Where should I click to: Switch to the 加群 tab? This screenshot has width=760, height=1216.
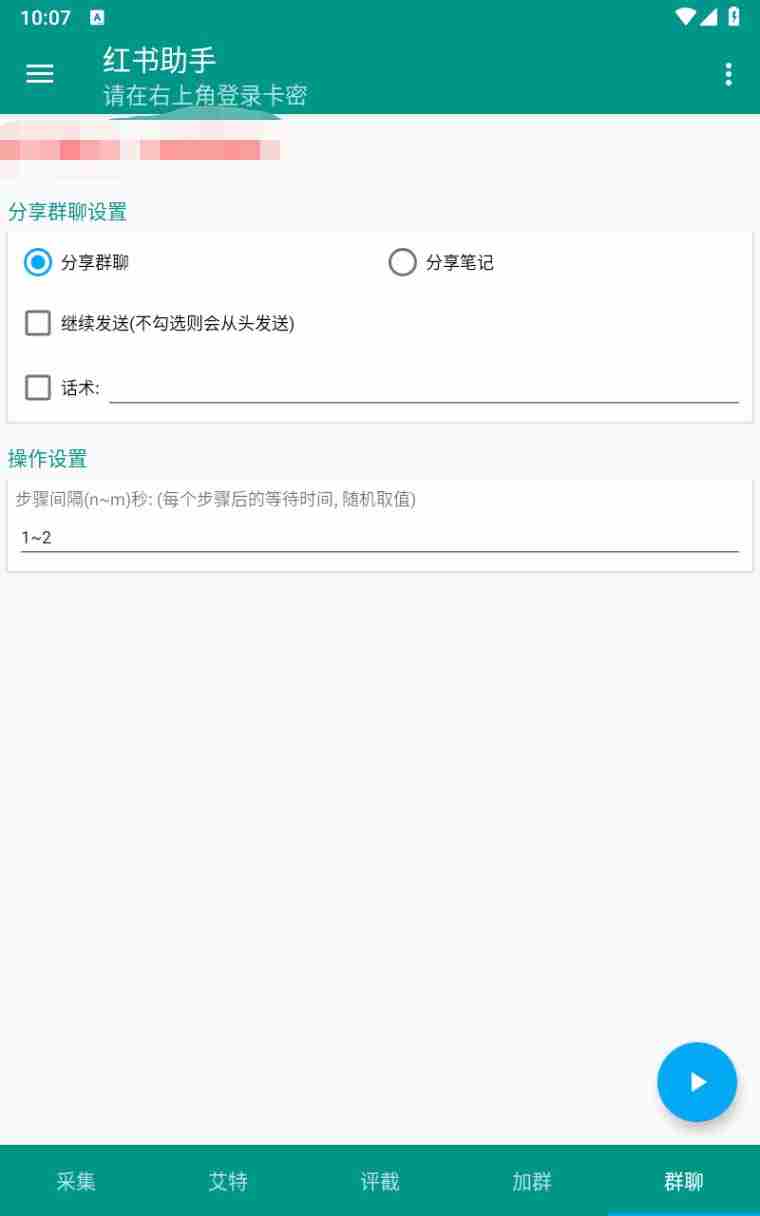tap(532, 1181)
